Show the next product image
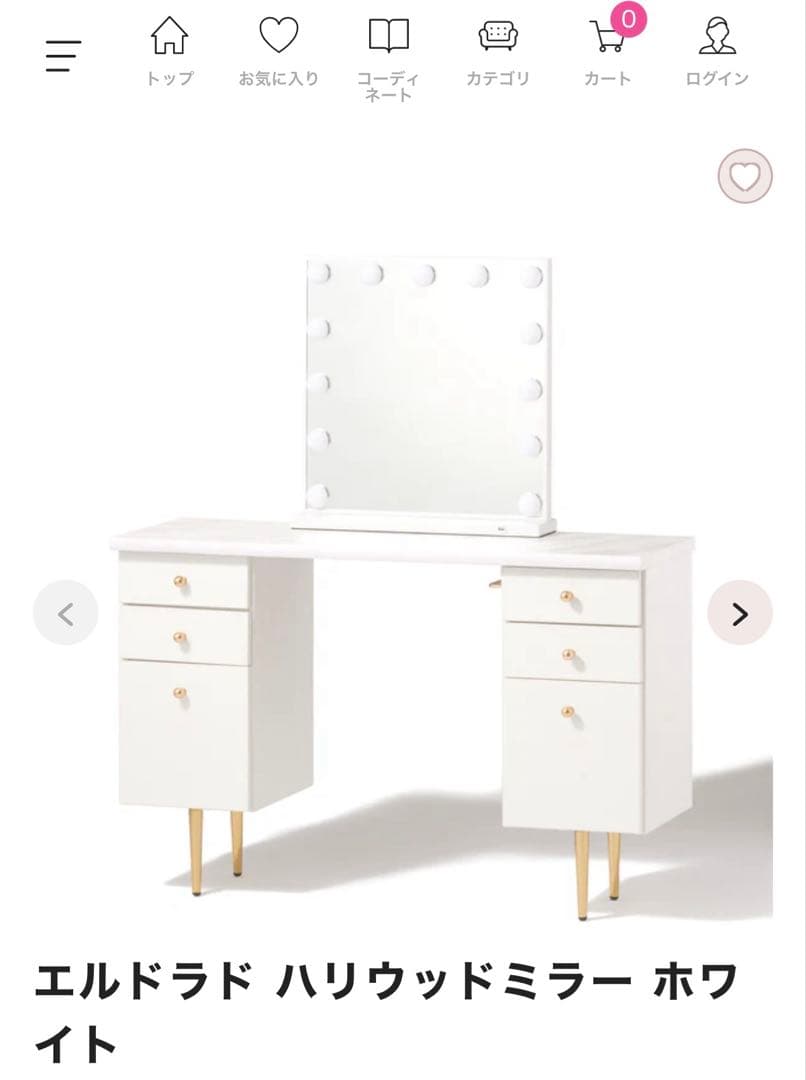 point(740,613)
